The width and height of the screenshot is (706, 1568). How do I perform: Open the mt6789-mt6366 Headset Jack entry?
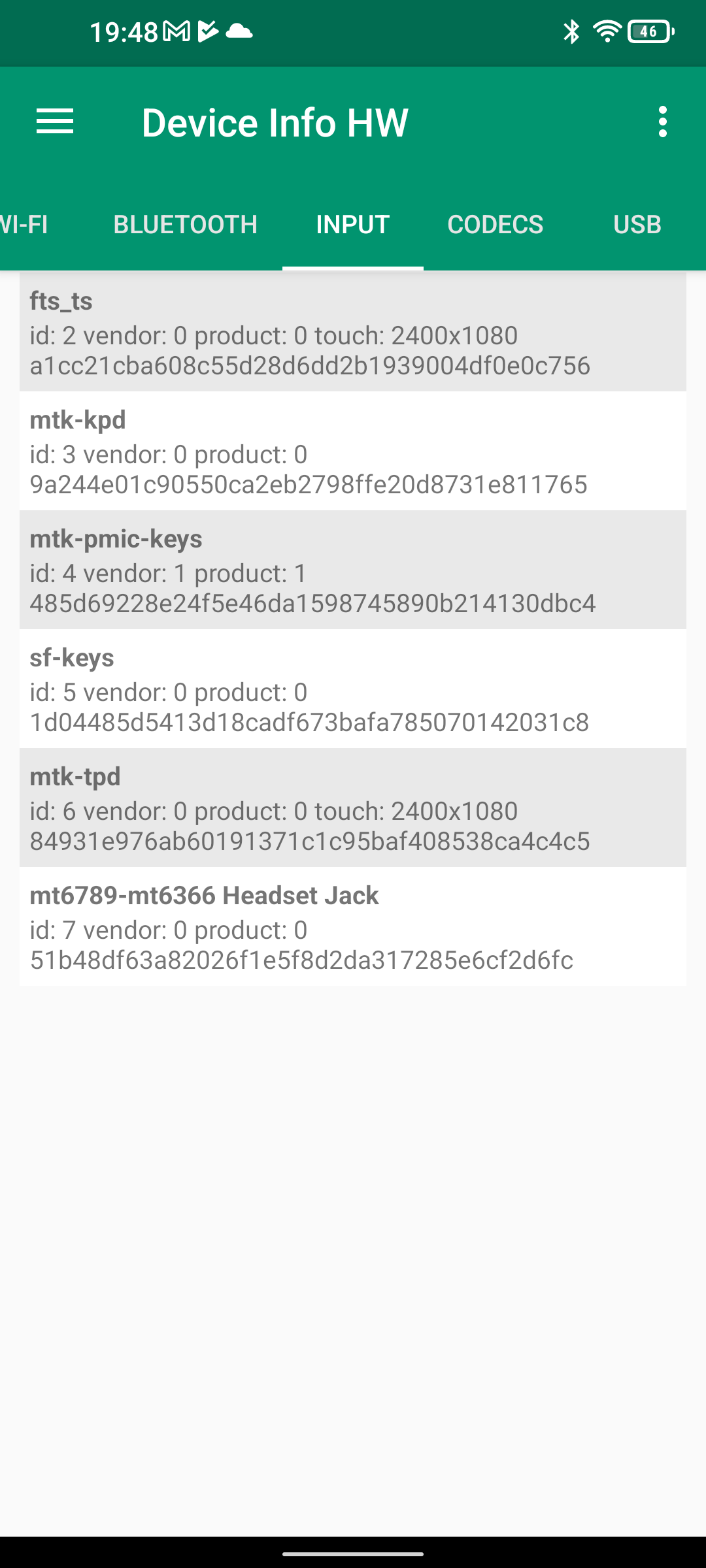[353, 927]
